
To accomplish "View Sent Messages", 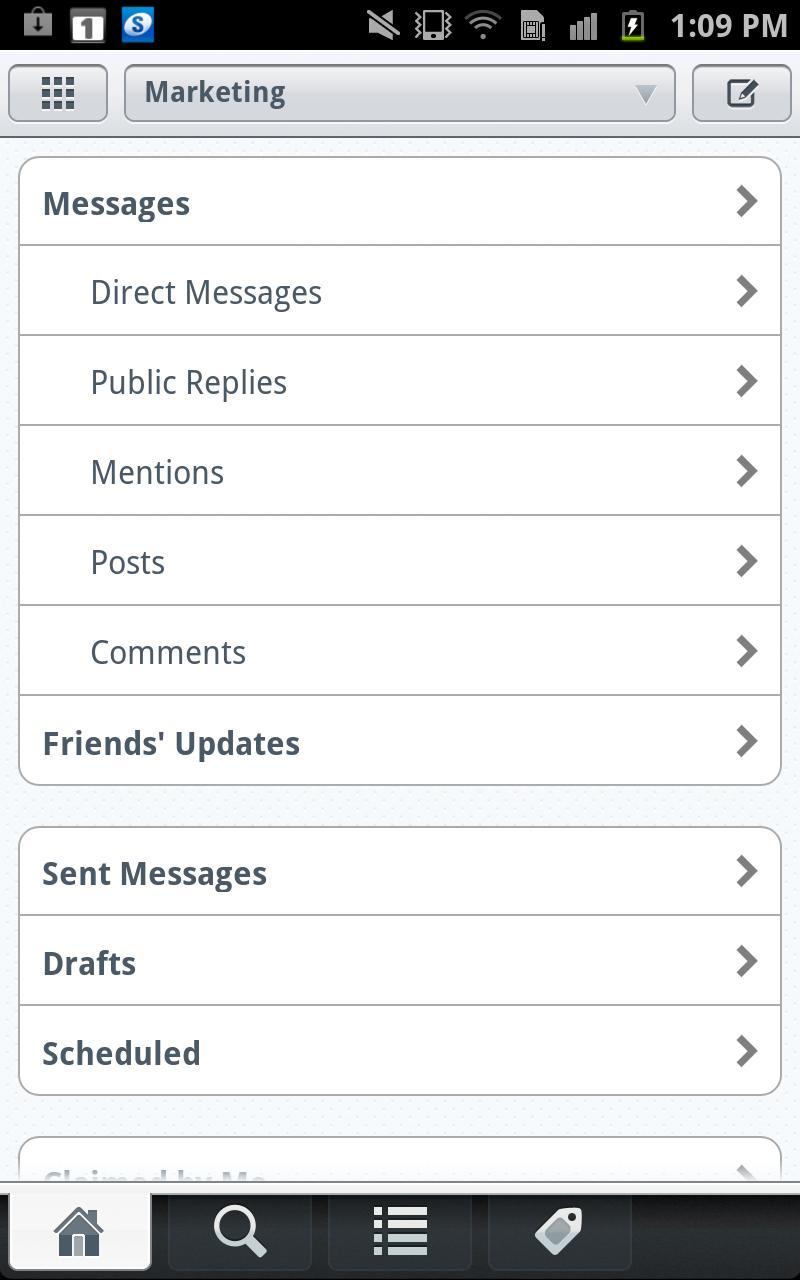I will (400, 871).
